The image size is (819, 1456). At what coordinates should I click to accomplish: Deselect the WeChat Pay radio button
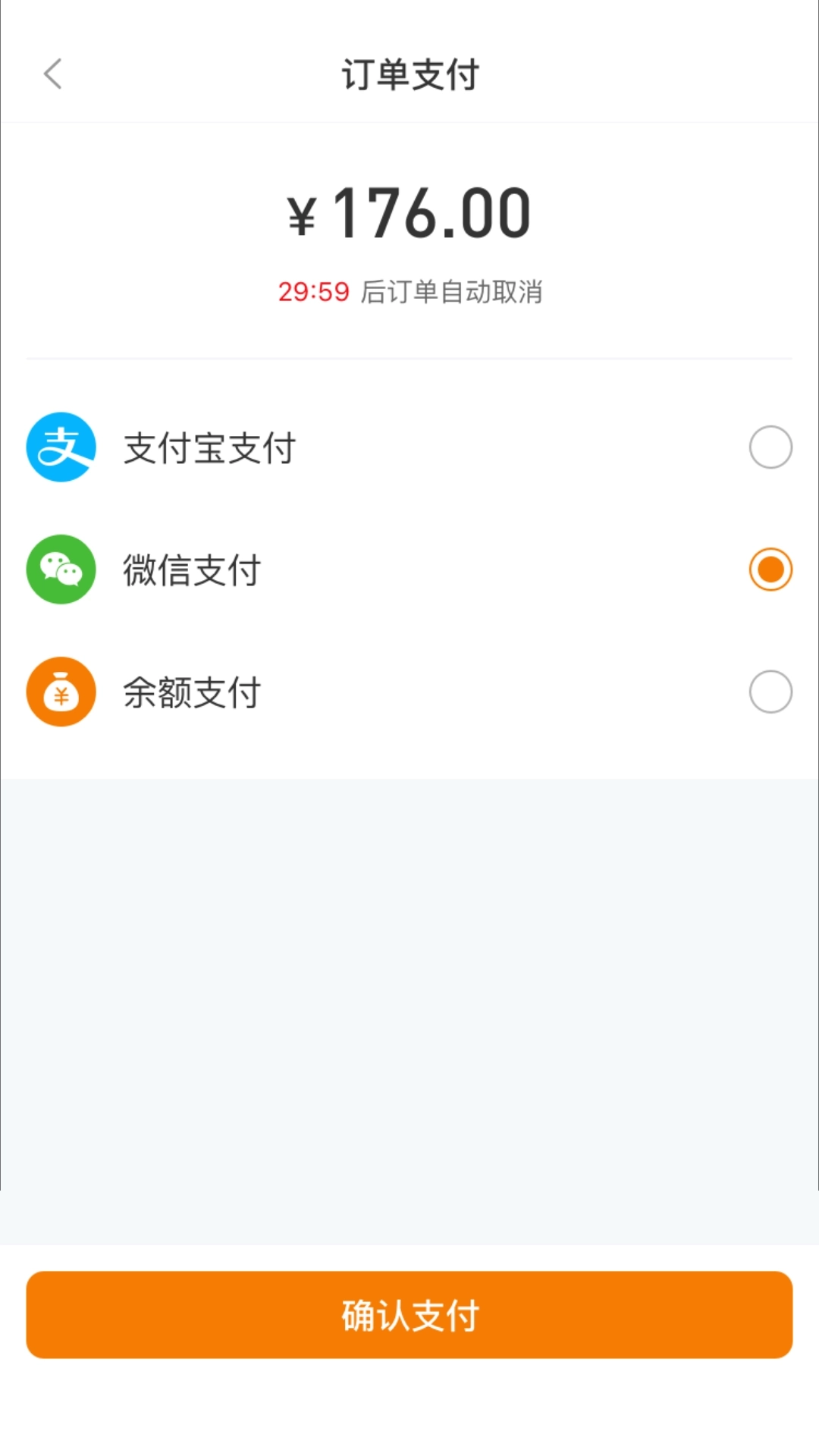click(771, 570)
